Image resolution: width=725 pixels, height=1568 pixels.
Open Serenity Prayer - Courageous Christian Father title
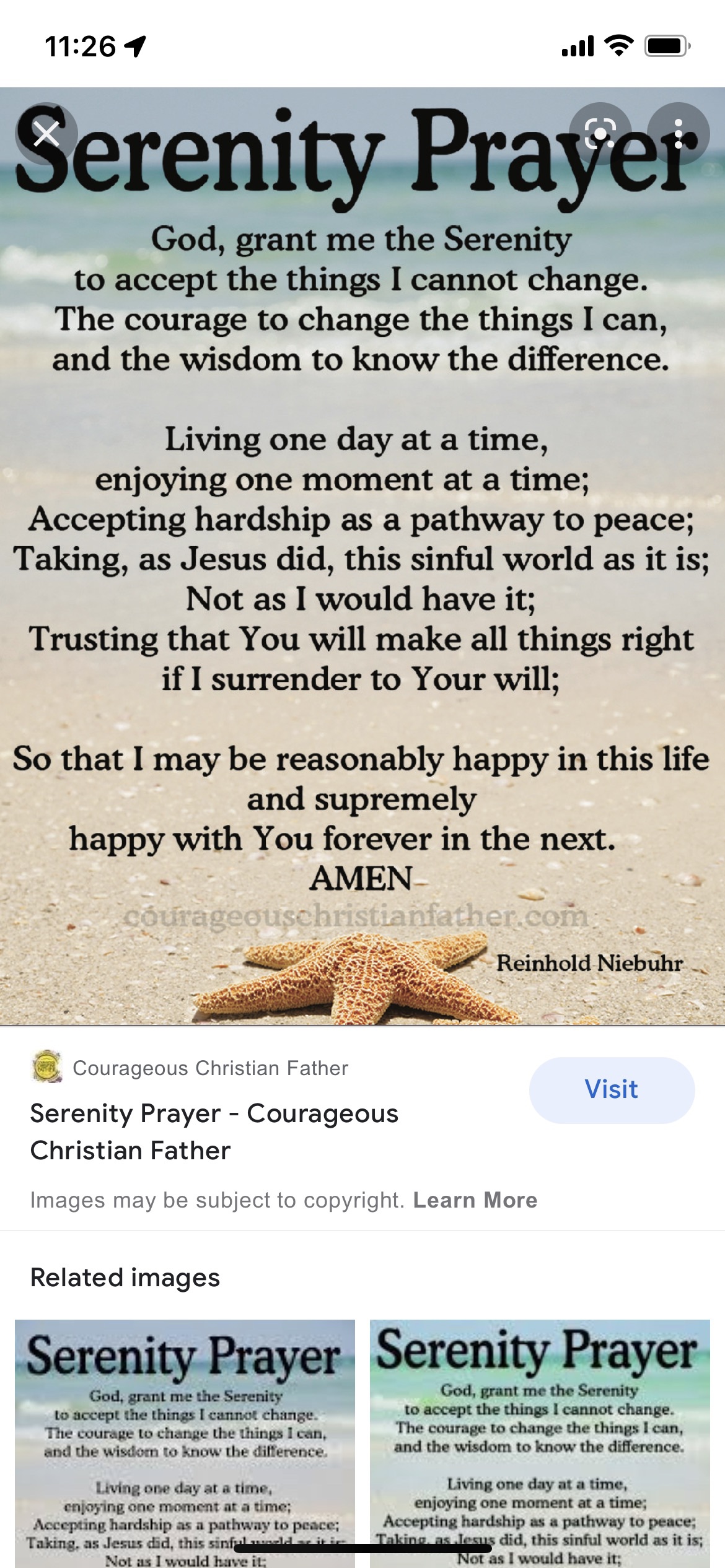(214, 1131)
